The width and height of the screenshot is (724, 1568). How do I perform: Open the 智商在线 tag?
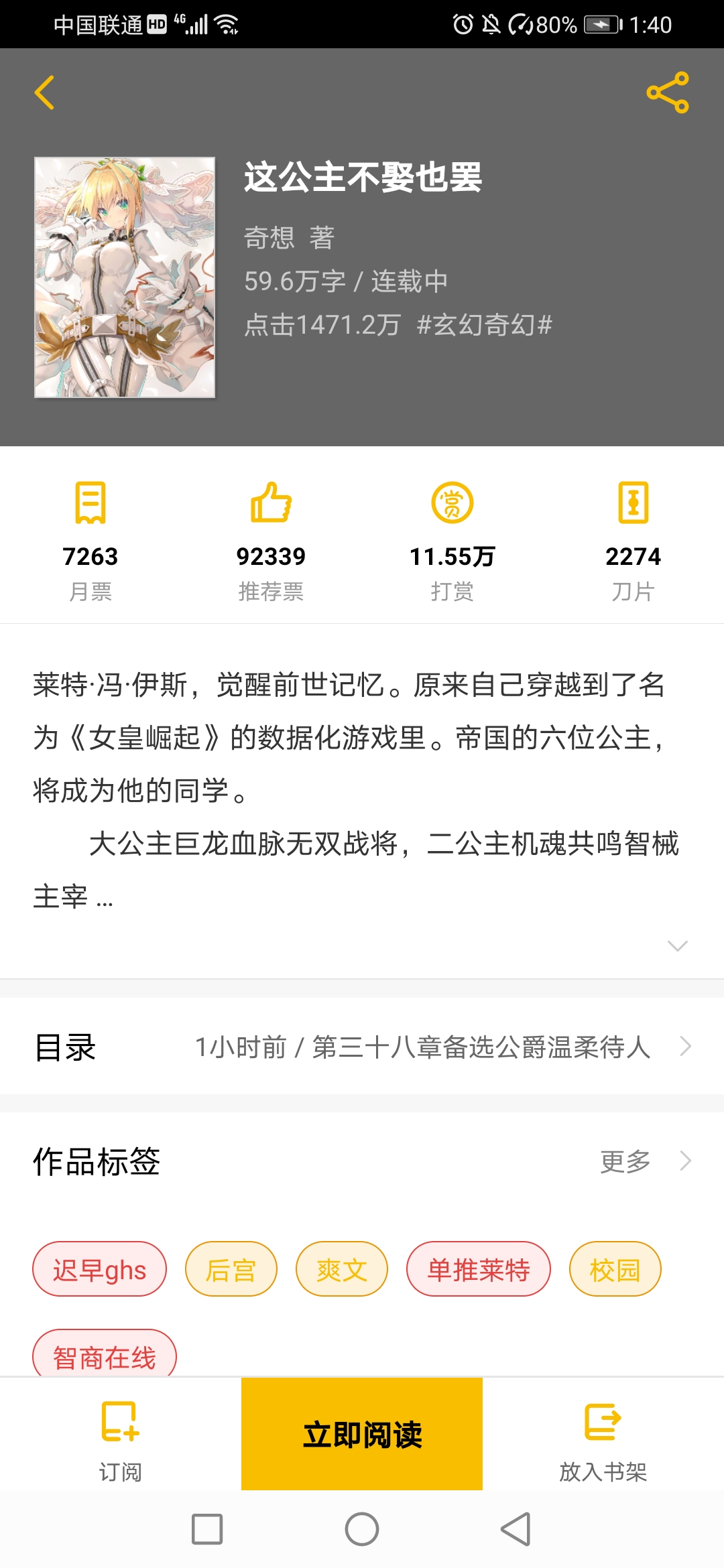coord(105,1356)
